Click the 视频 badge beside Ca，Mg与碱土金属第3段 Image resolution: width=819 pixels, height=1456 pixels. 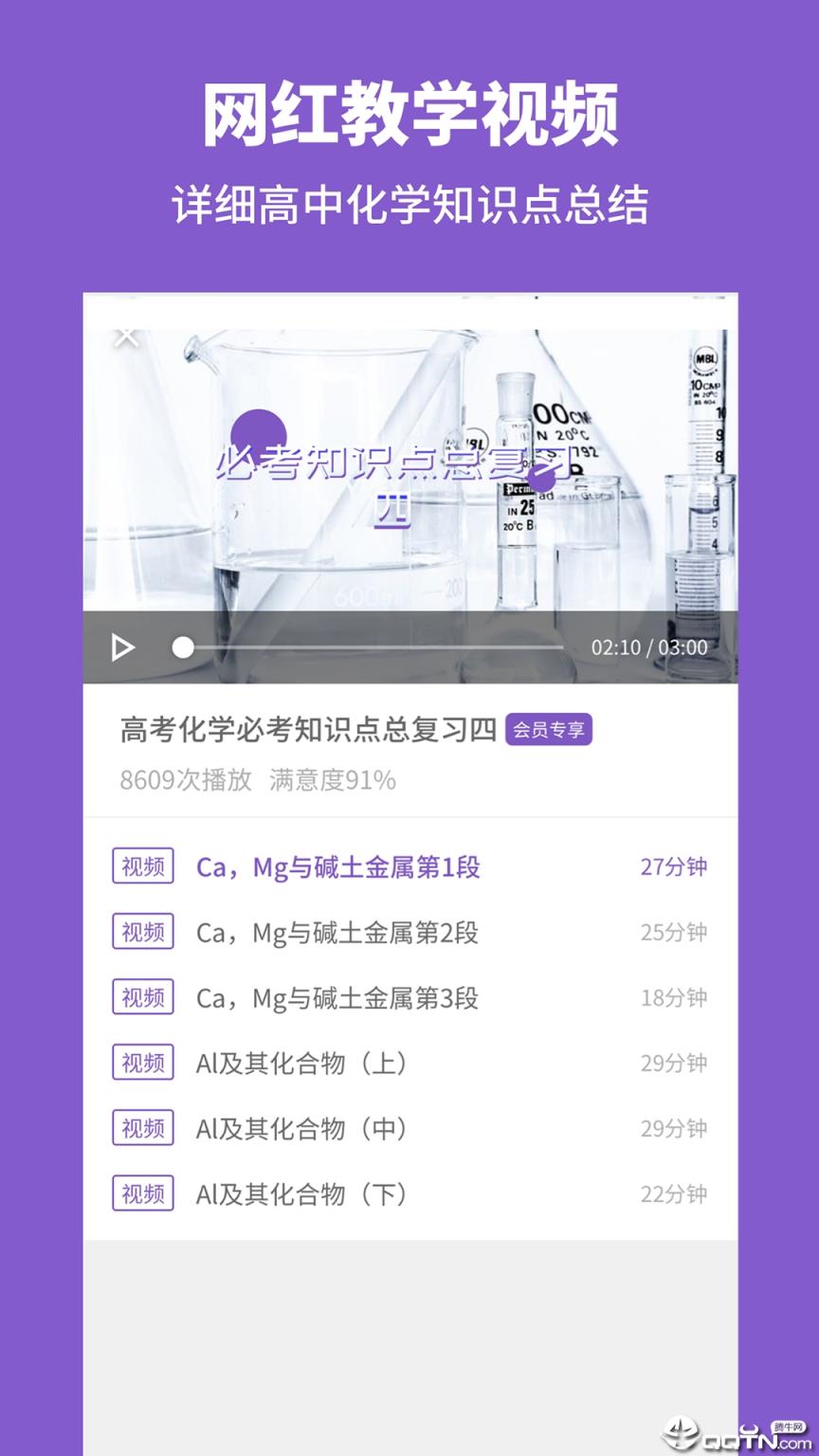[x=143, y=996]
